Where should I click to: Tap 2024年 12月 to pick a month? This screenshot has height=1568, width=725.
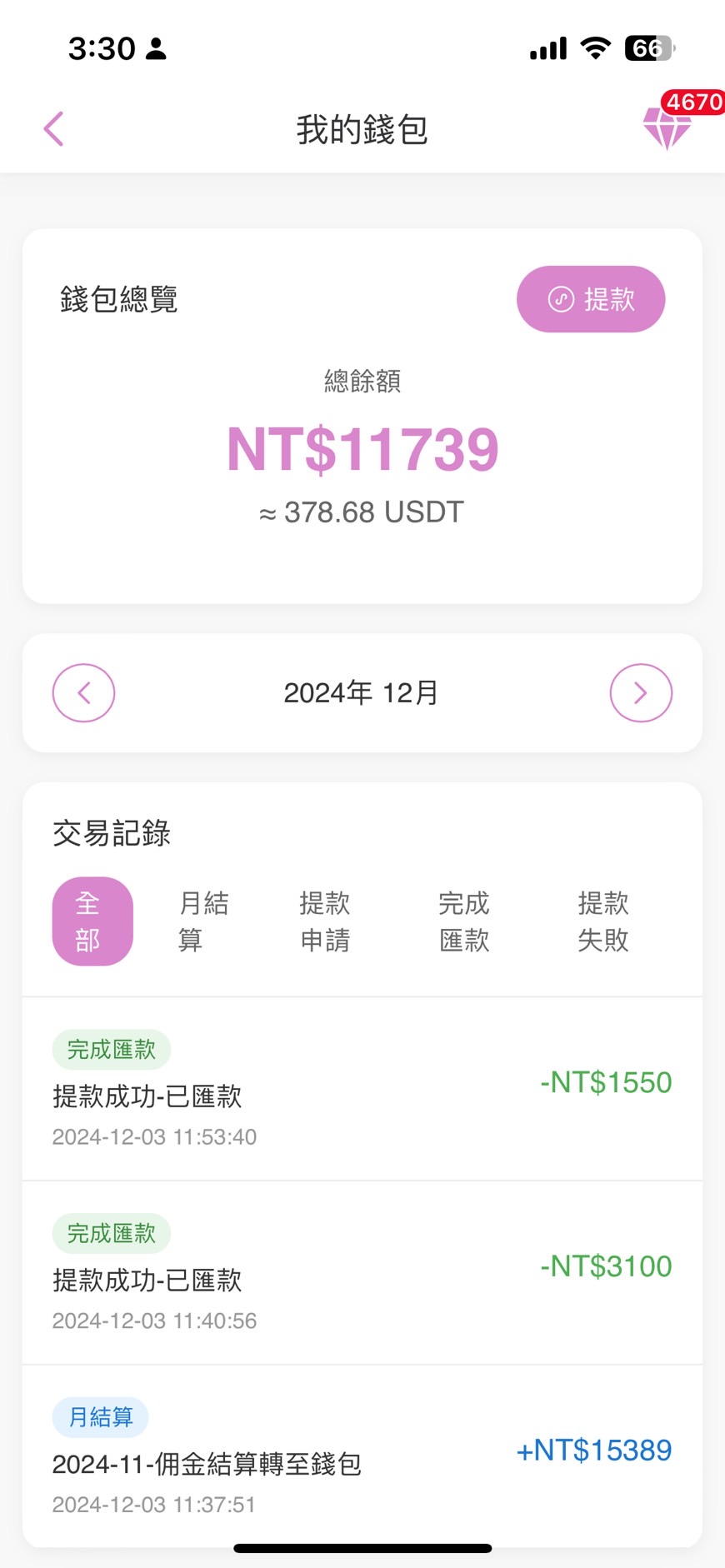(361, 692)
